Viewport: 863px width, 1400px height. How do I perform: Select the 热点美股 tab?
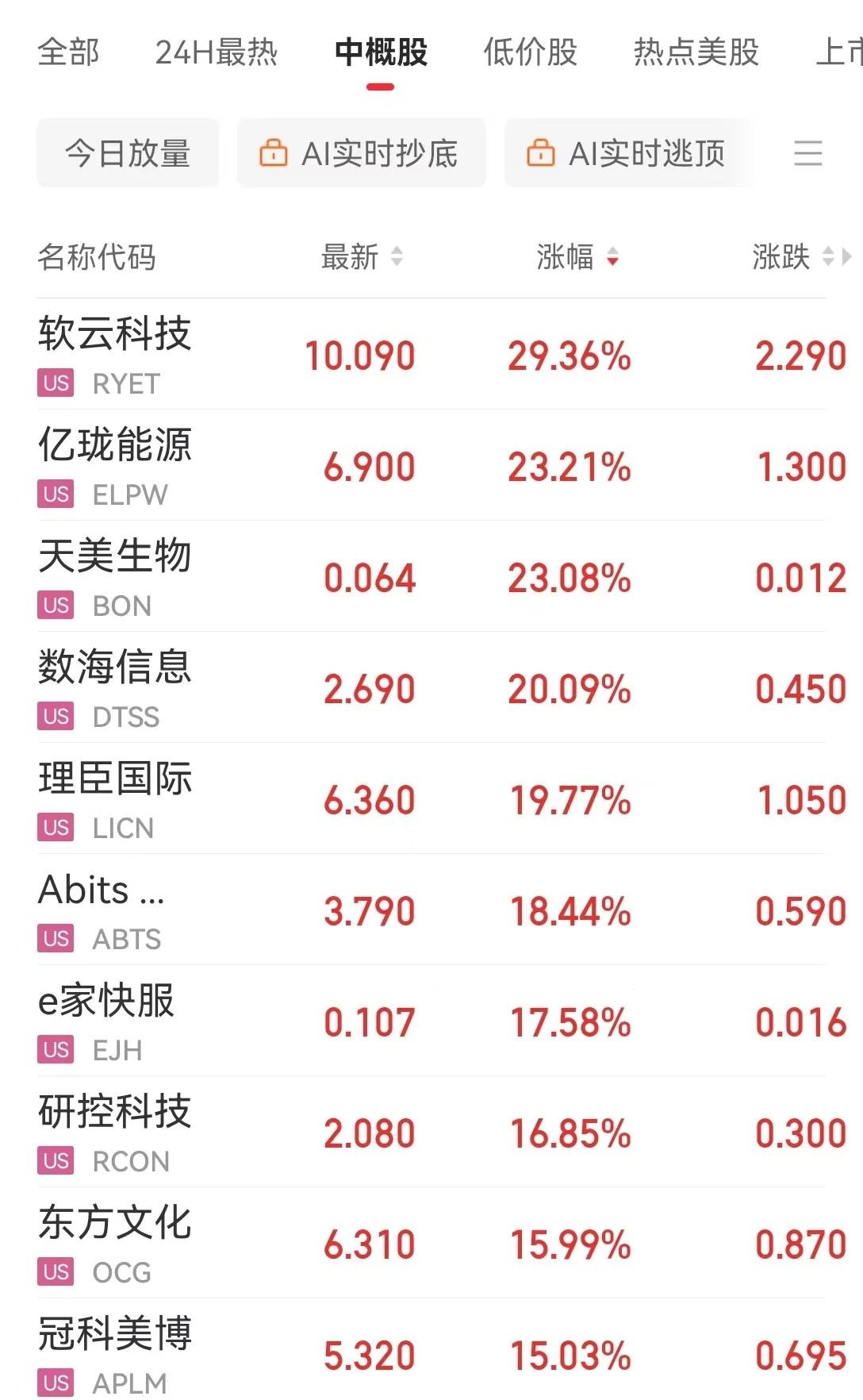click(x=696, y=52)
